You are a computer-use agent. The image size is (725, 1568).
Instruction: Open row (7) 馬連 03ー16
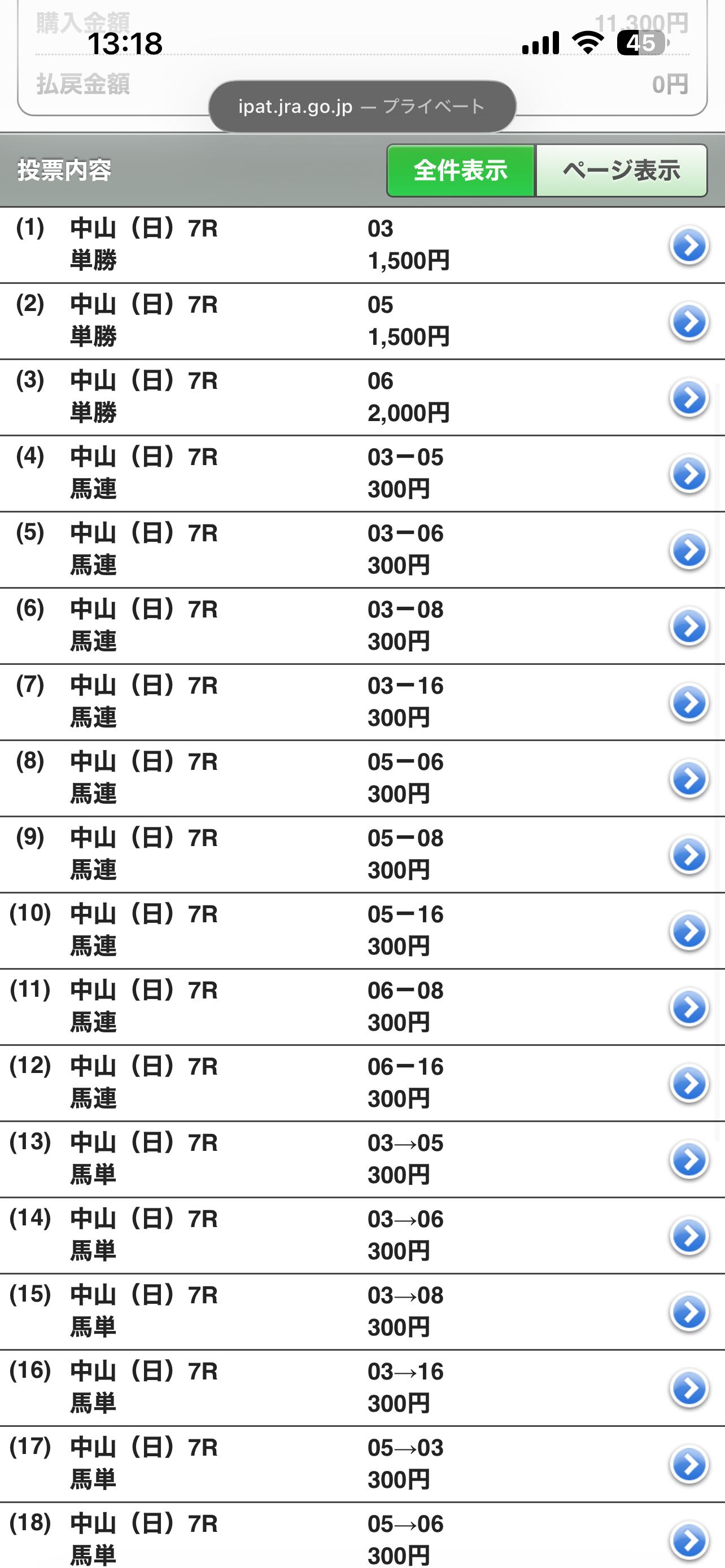click(x=688, y=702)
